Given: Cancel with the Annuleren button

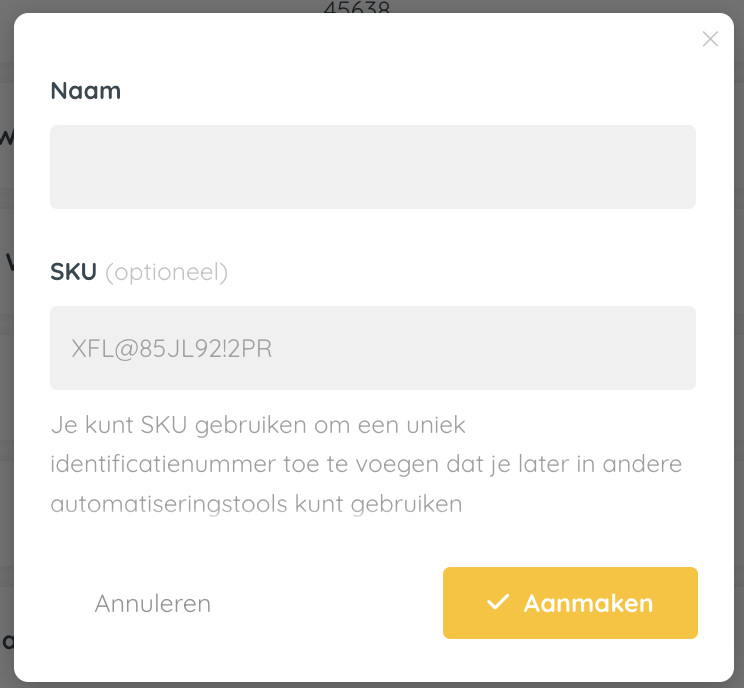Looking at the screenshot, I should tap(153, 603).
